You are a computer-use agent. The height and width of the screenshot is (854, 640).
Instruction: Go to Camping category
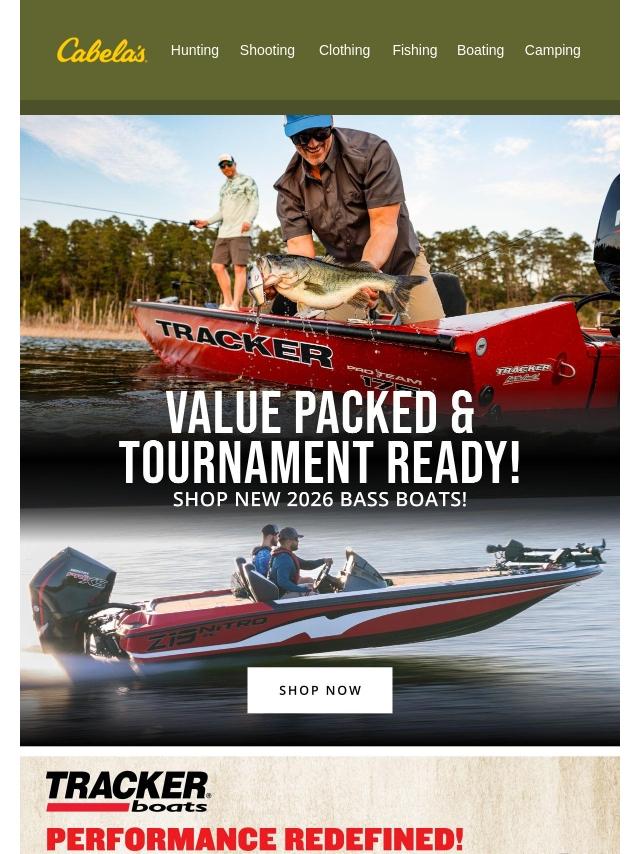click(552, 50)
